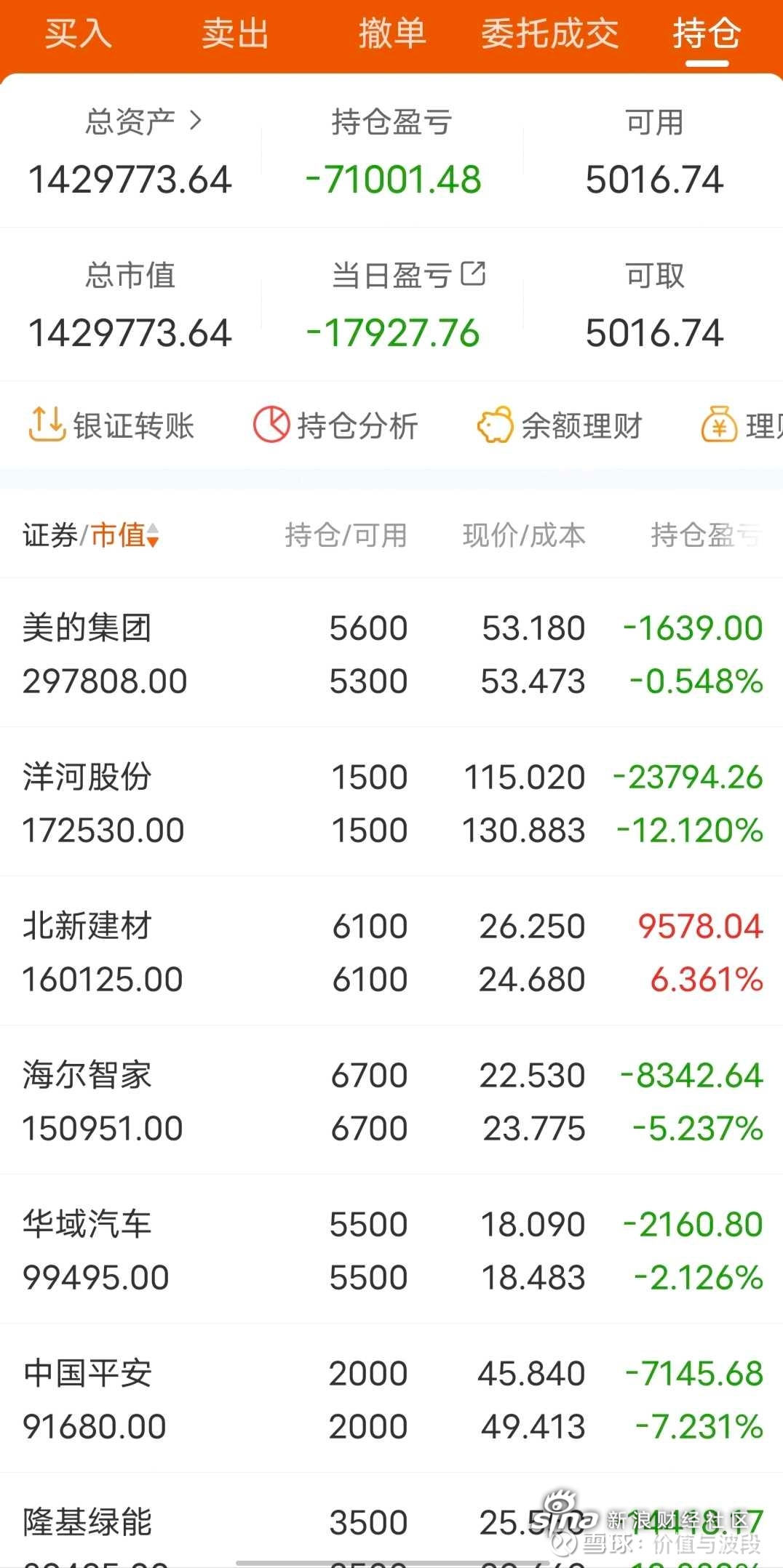This screenshot has height=1568, width=783.
Task: Expand 总资产 details via chevron
Action: point(195,120)
